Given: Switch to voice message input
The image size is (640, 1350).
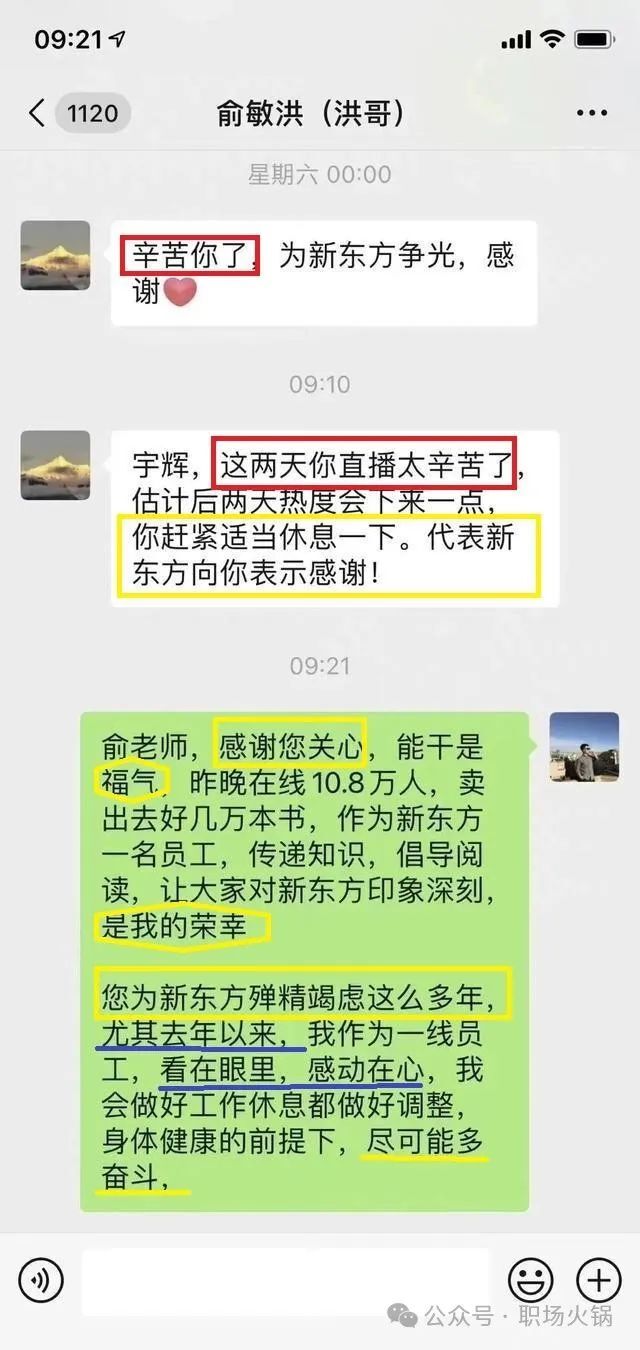Looking at the screenshot, I should [x=41, y=1280].
